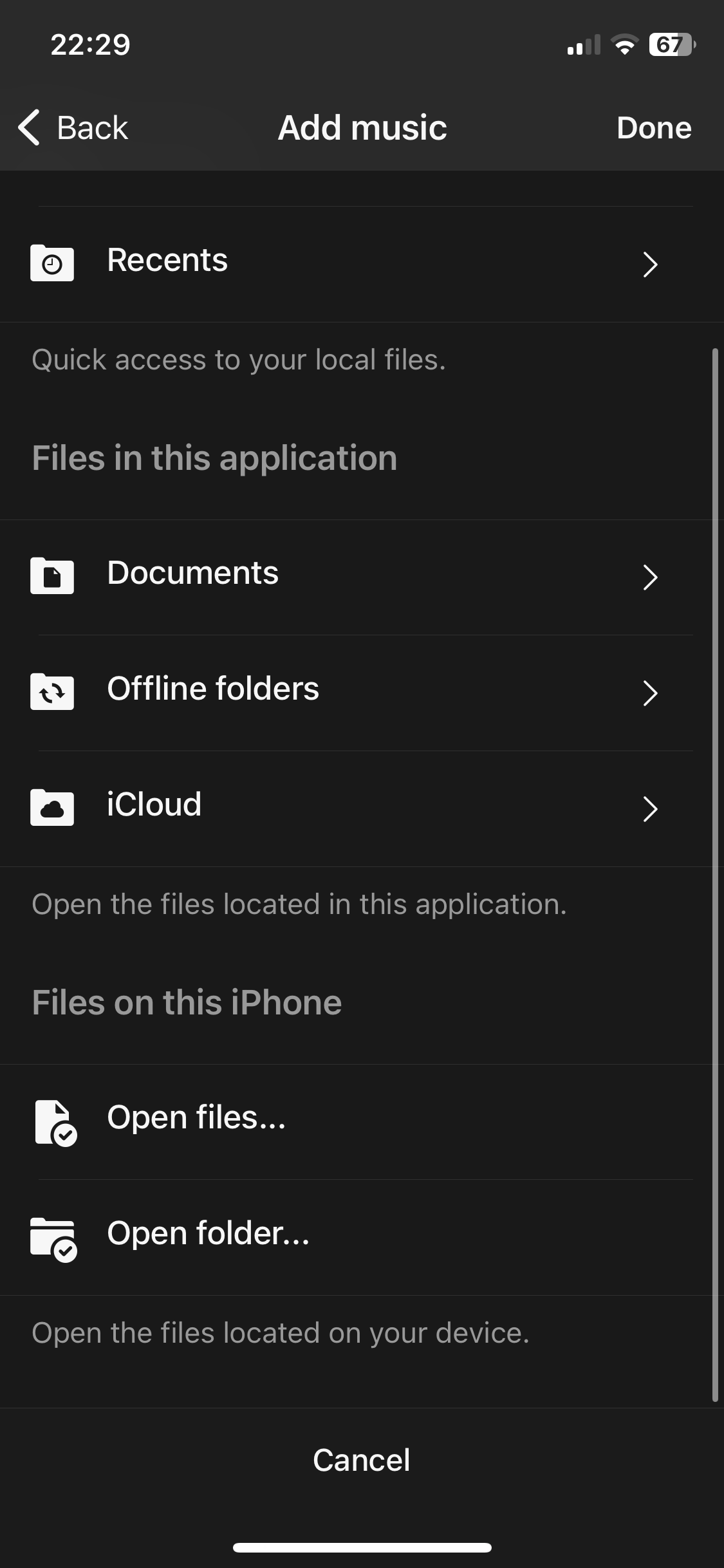
Task: Tap the Done button
Action: point(653,127)
